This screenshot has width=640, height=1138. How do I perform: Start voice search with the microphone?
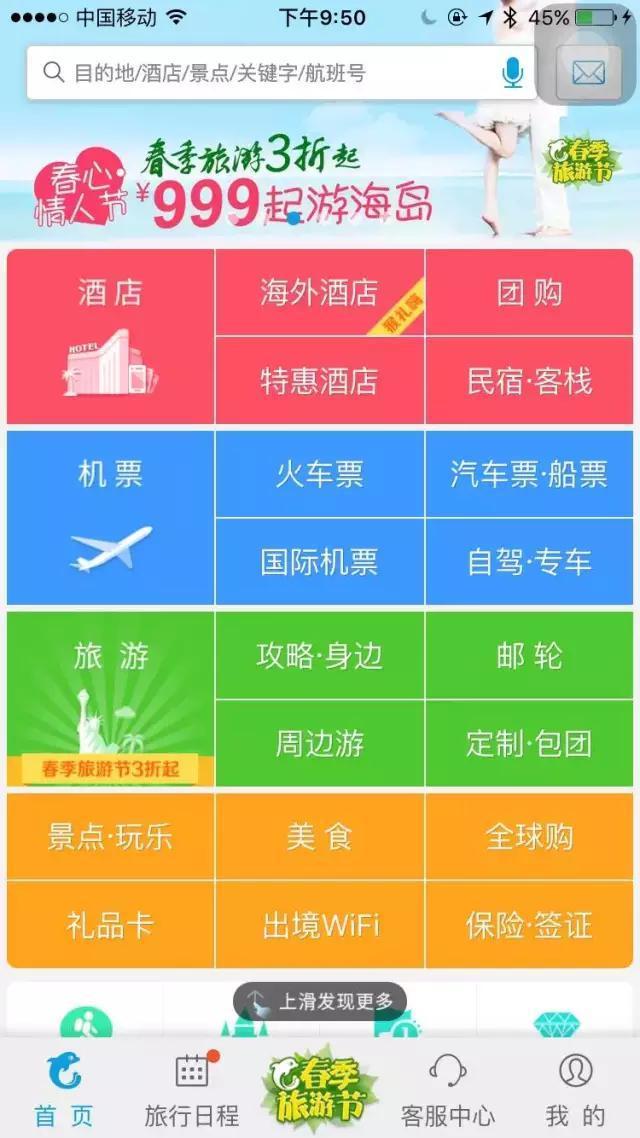(x=512, y=73)
